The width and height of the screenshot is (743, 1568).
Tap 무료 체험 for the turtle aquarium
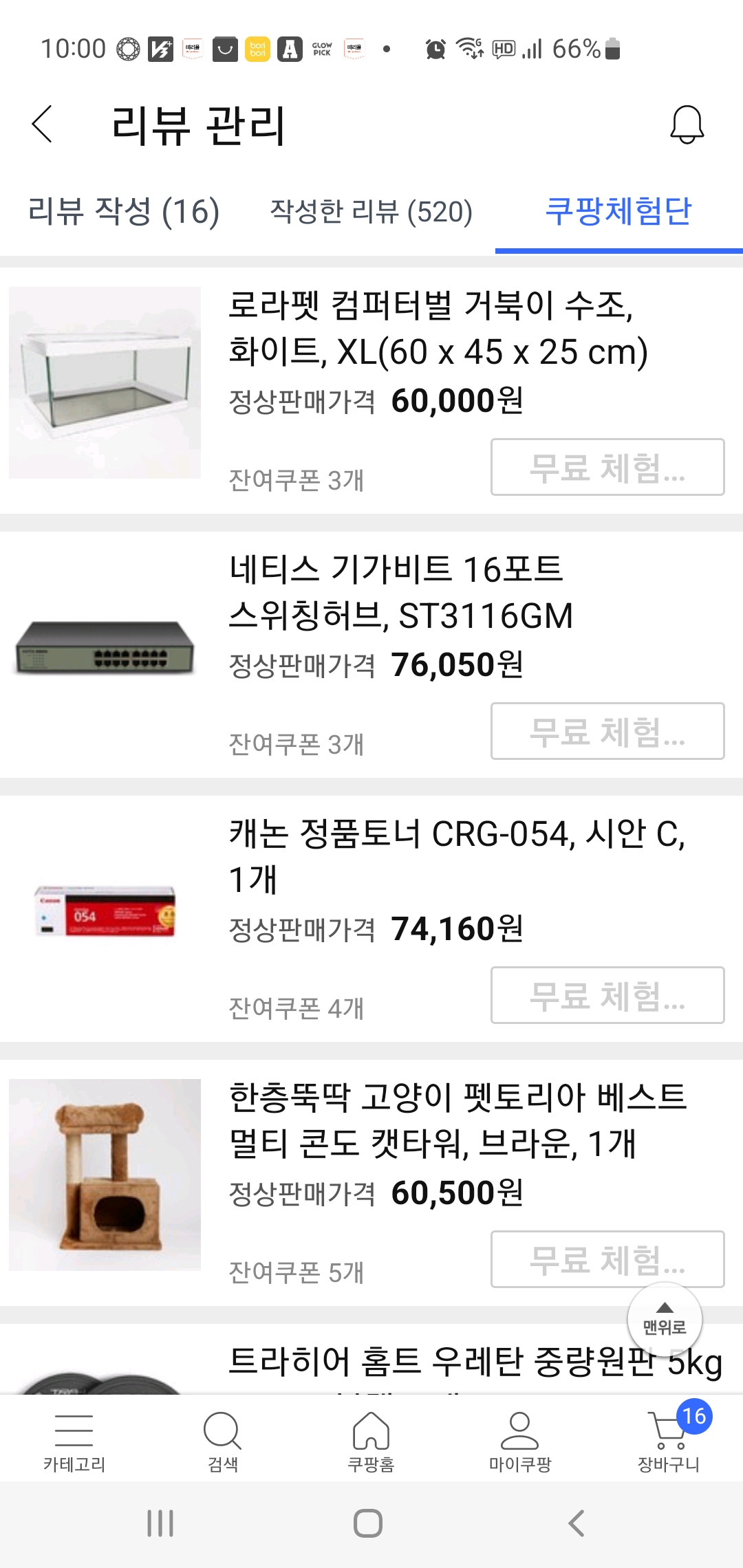606,468
